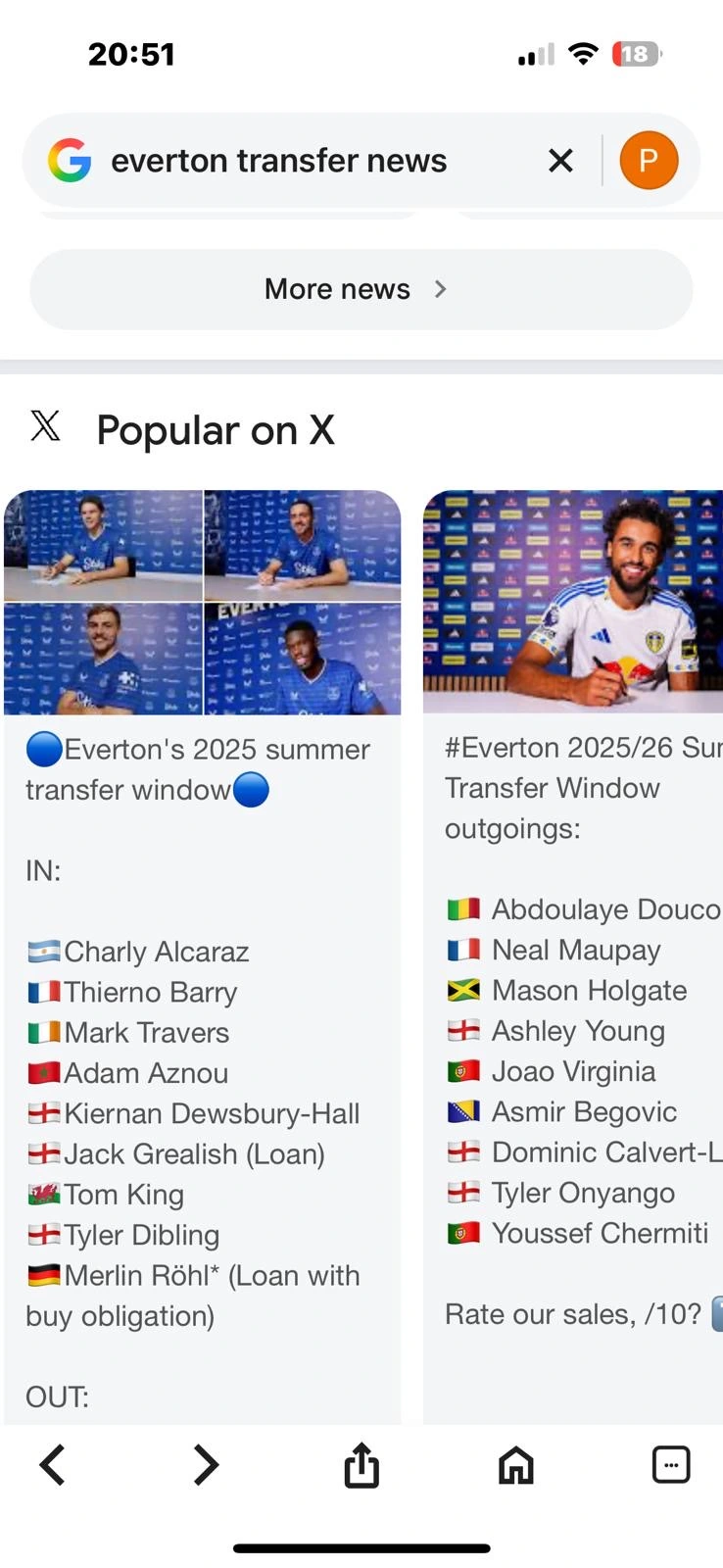Clear the search query with the X
This screenshot has height=1568, width=723.
point(560,160)
